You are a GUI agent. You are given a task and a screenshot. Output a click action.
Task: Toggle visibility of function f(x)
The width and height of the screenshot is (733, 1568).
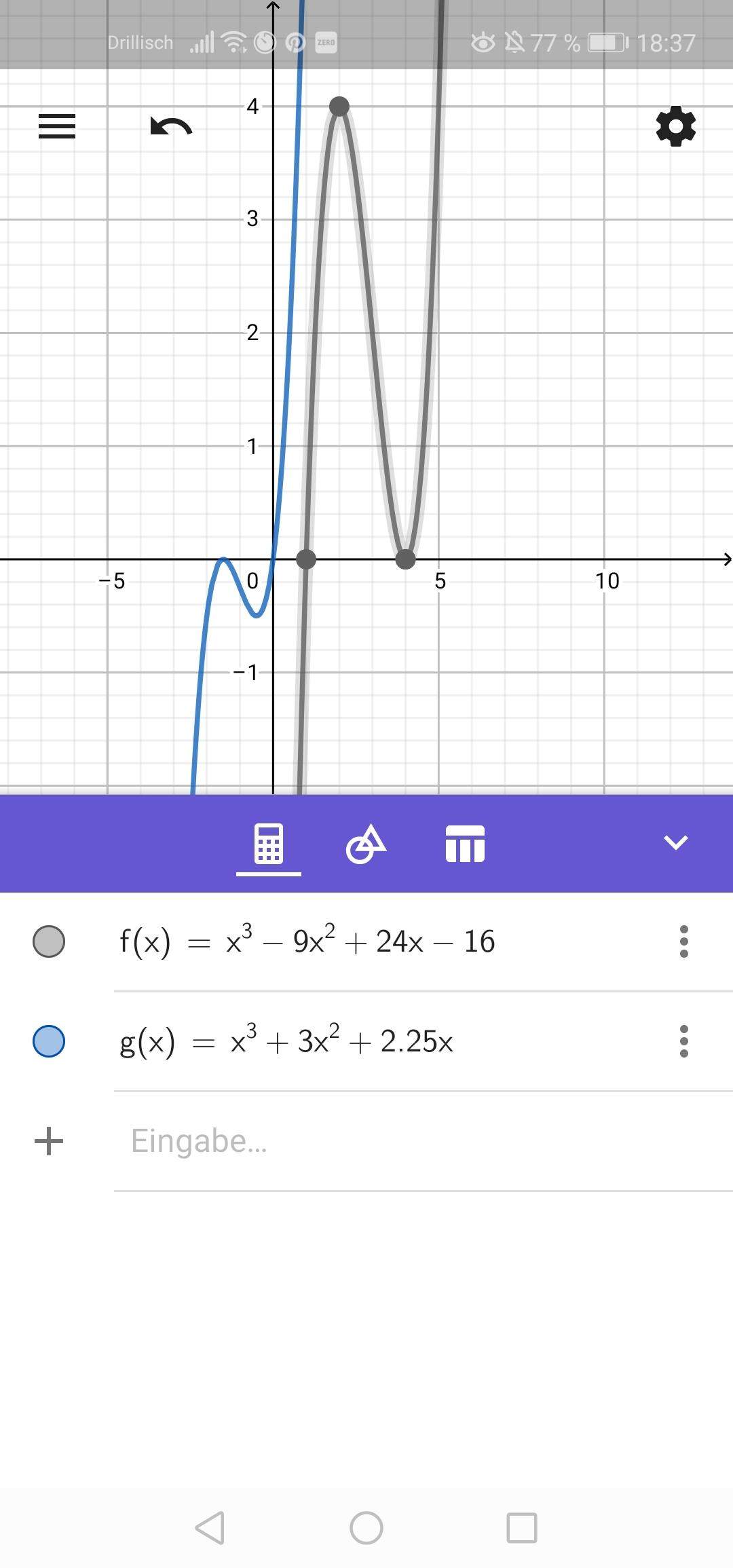click(49, 941)
